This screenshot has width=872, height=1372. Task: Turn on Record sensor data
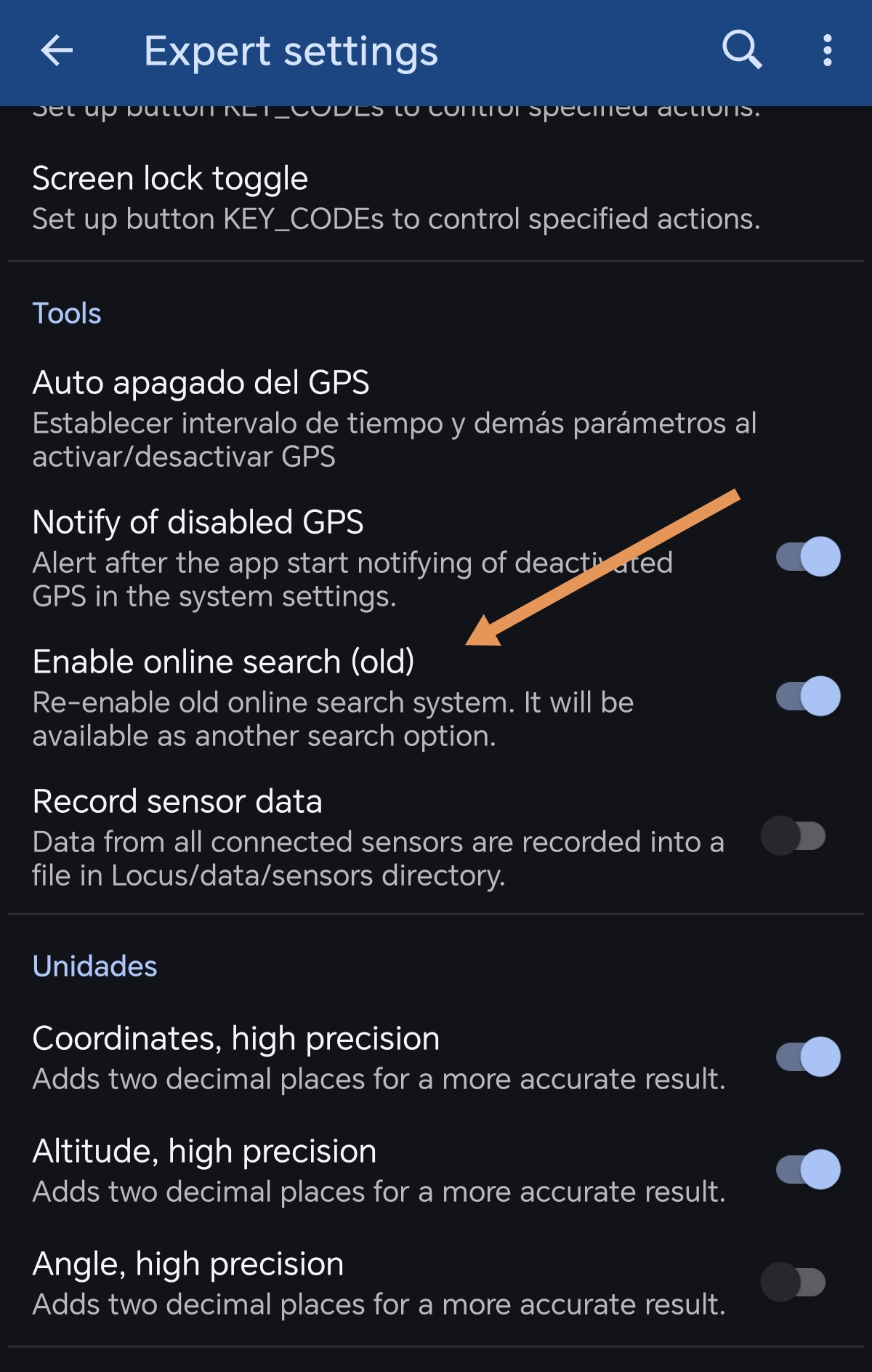coord(793,836)
